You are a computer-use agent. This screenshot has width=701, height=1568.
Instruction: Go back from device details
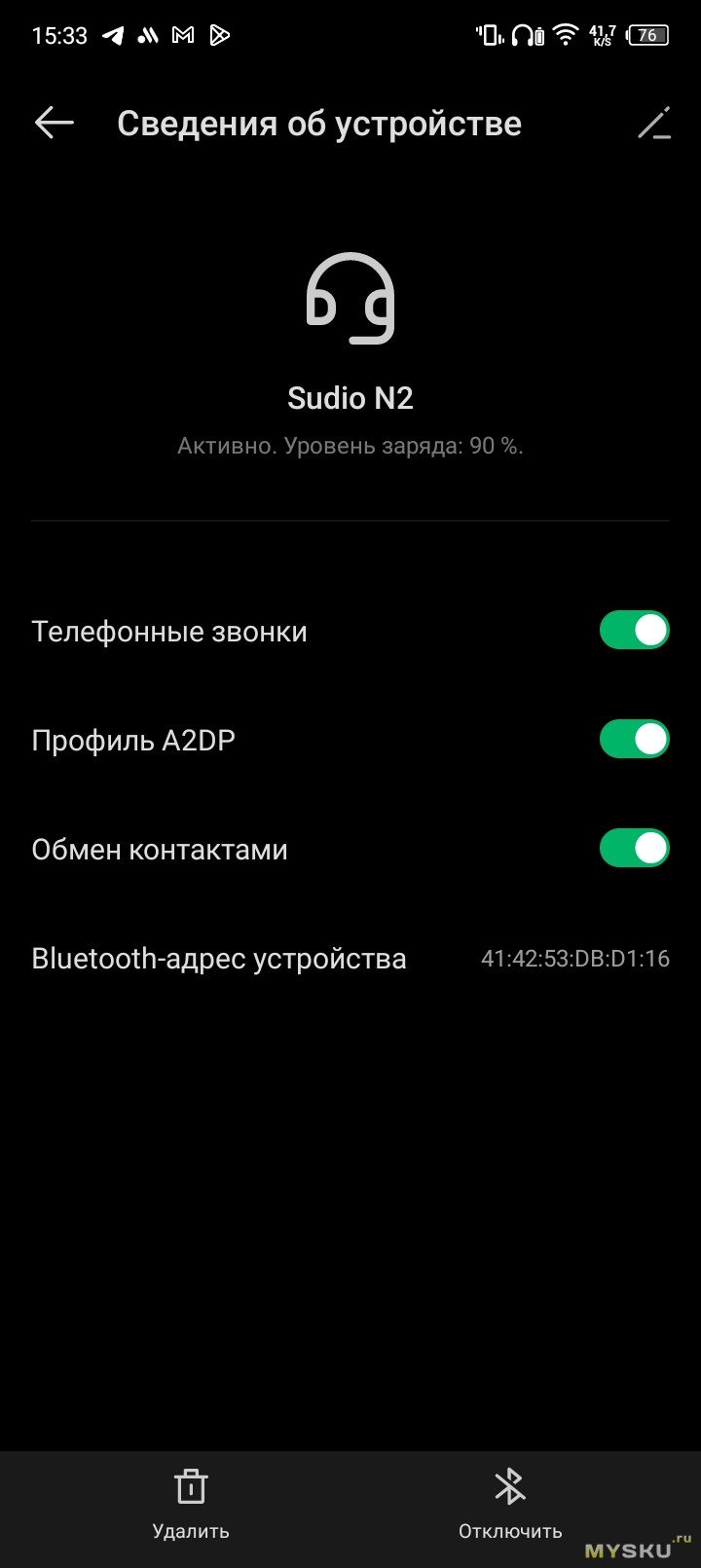(55, 124)
